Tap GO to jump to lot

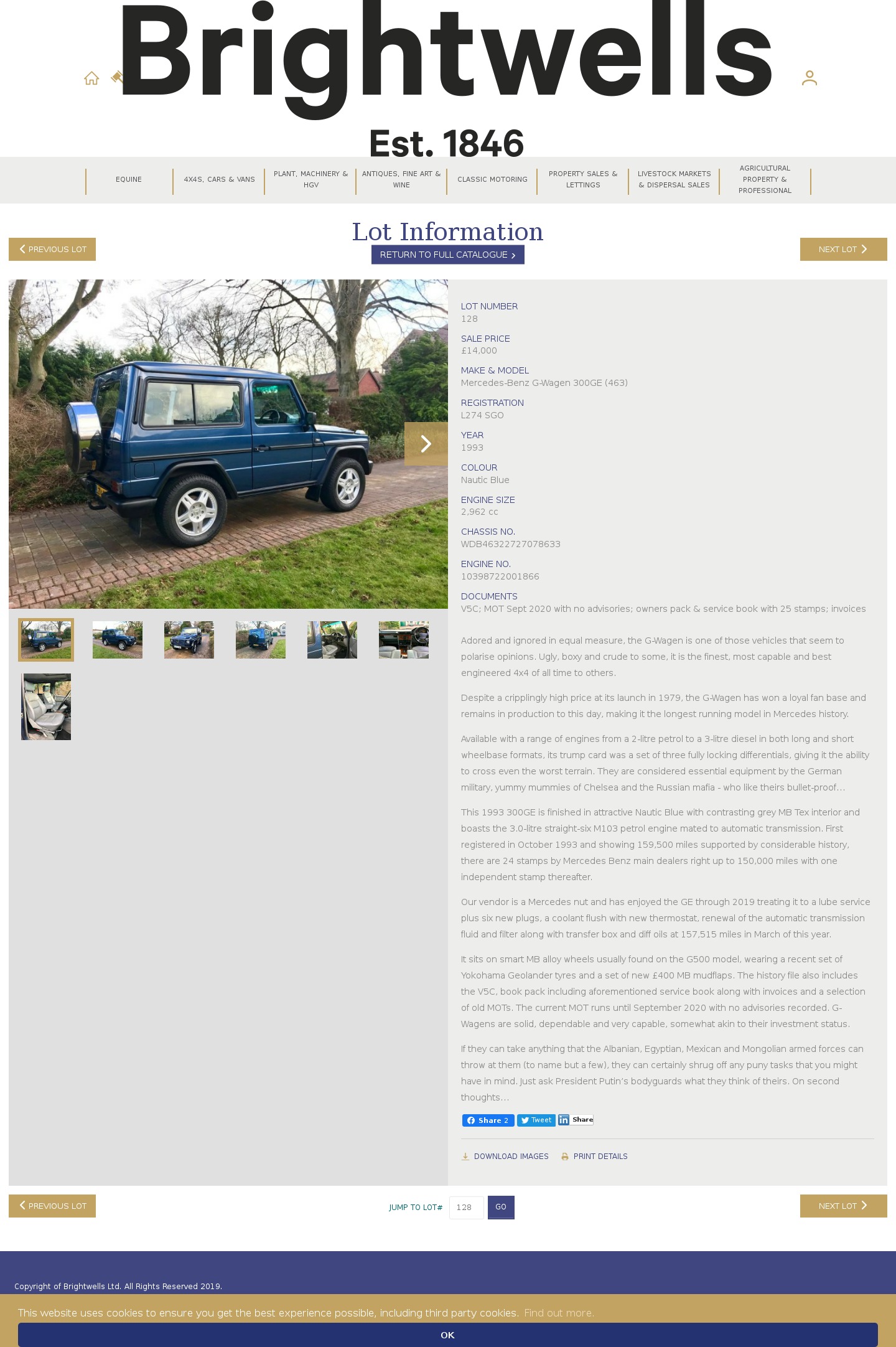[x=501, y=1208]
